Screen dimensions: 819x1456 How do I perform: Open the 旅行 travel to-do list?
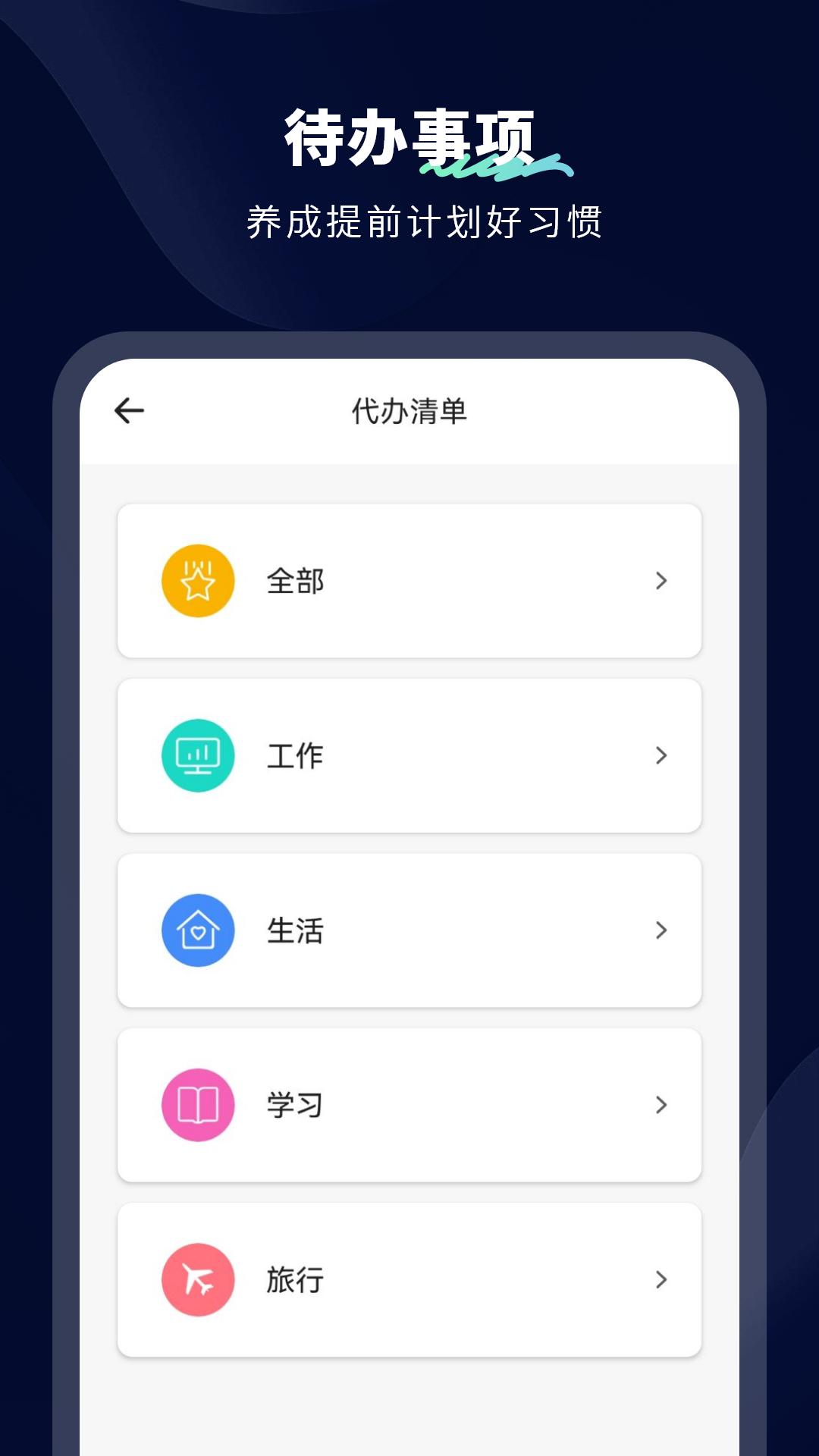tap(409, 1279)
